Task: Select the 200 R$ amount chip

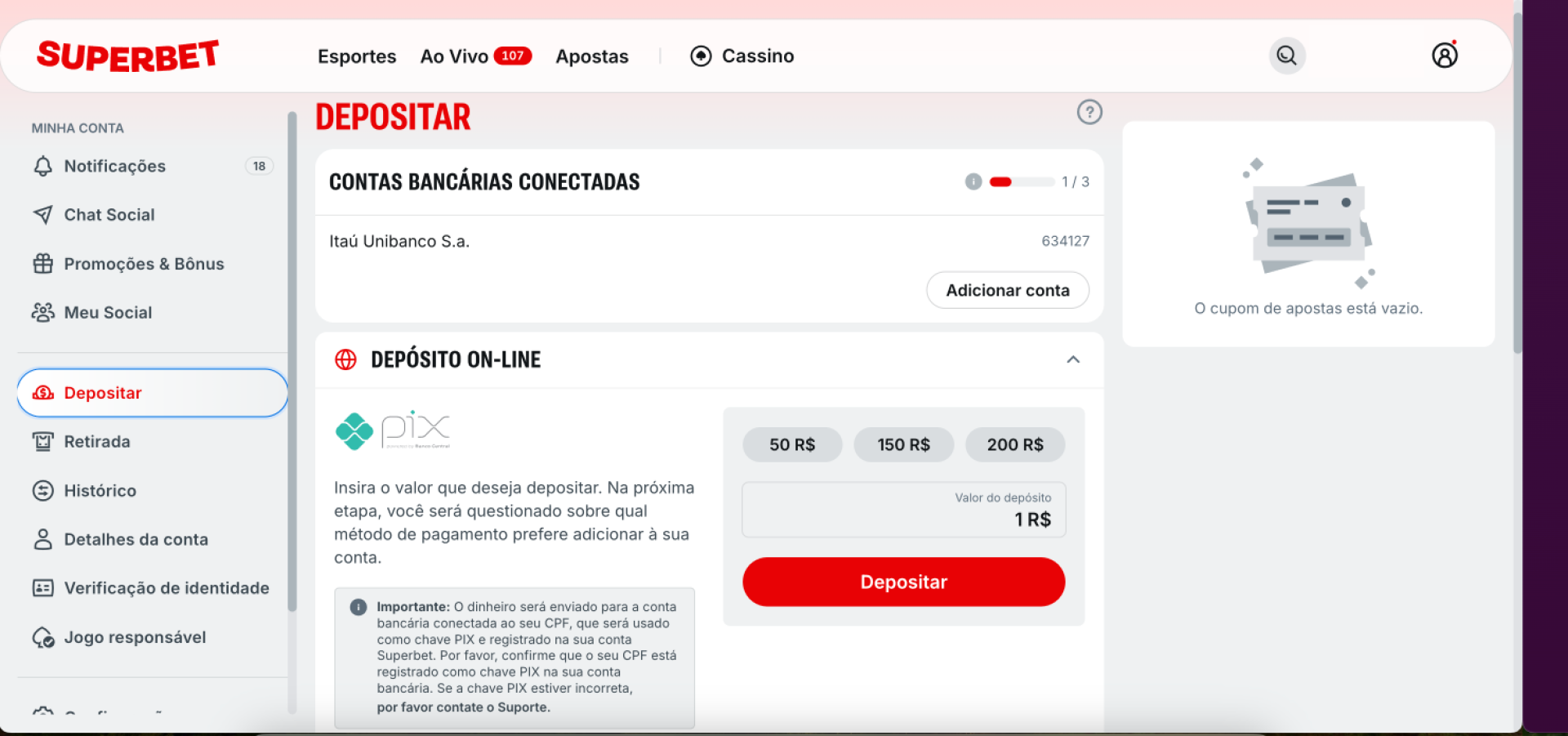Action: (x=1014, y=445)
